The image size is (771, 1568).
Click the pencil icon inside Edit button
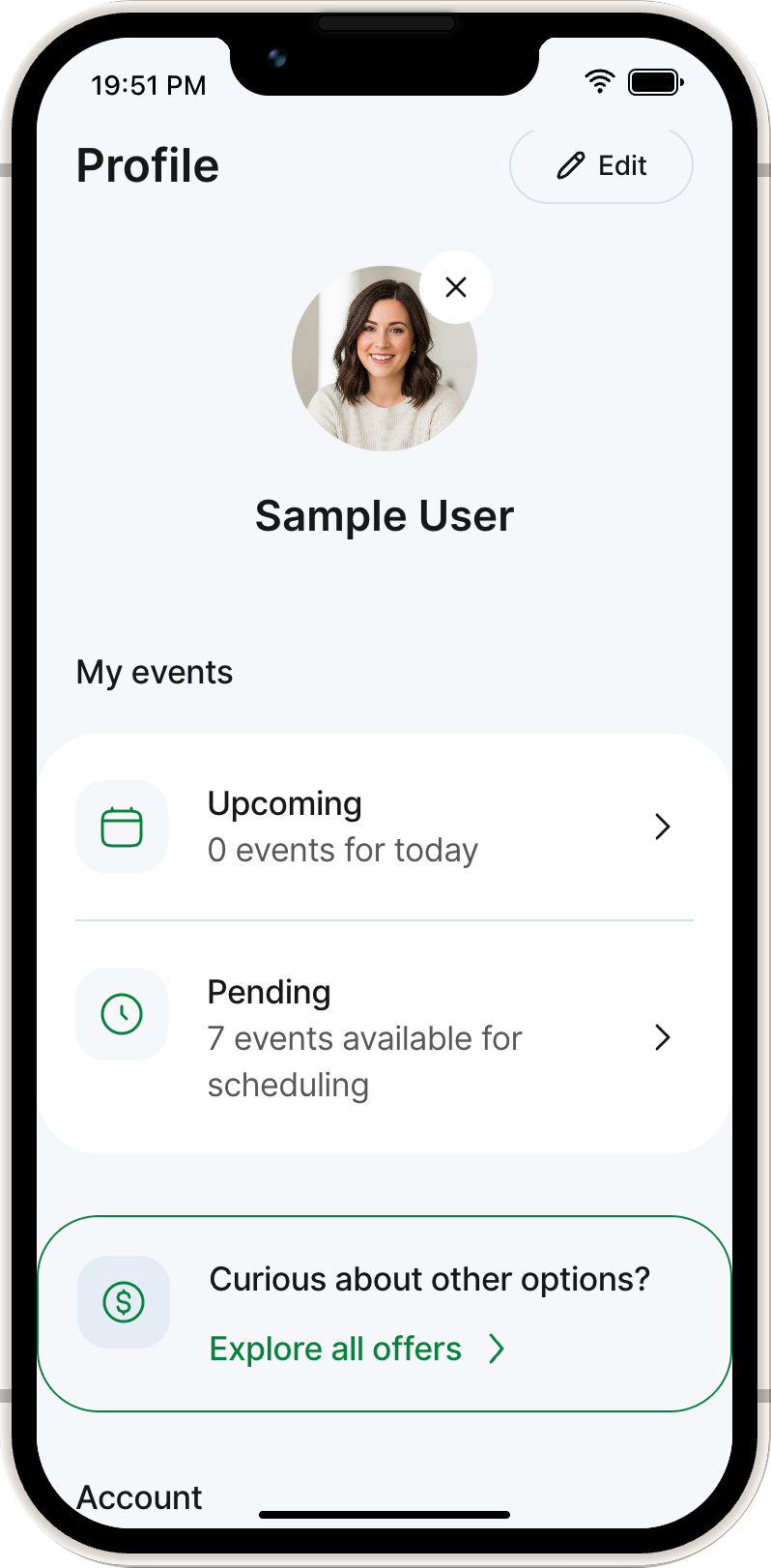(569, 165)
